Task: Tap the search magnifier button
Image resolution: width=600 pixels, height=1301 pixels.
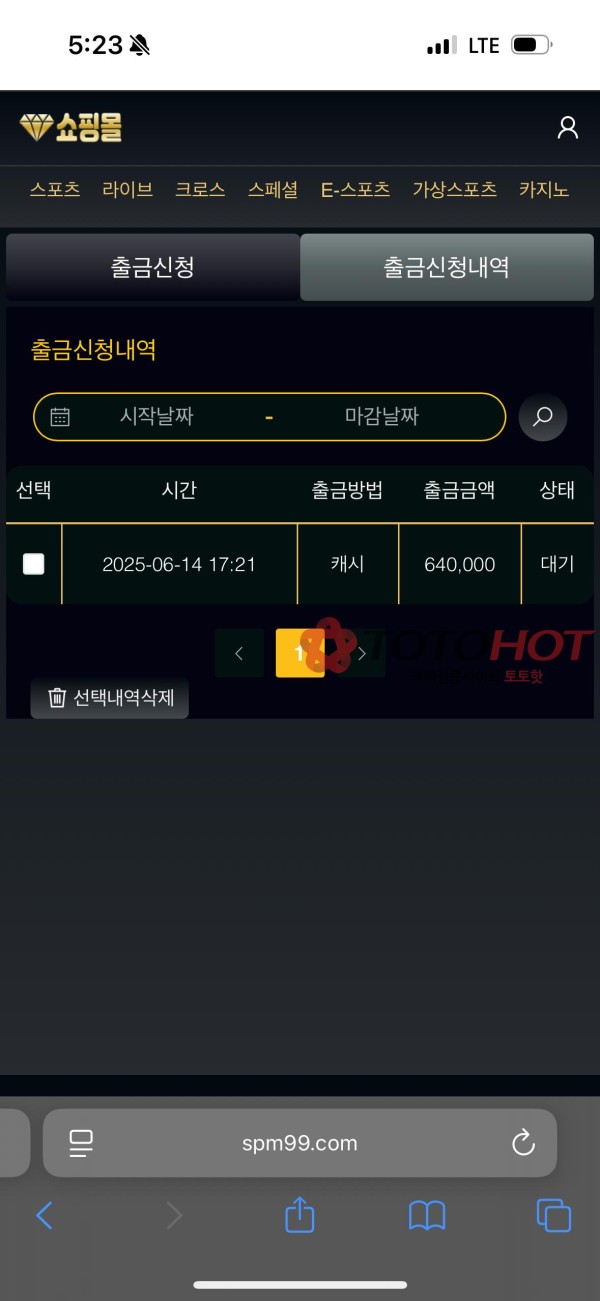Action: point(543,417)
